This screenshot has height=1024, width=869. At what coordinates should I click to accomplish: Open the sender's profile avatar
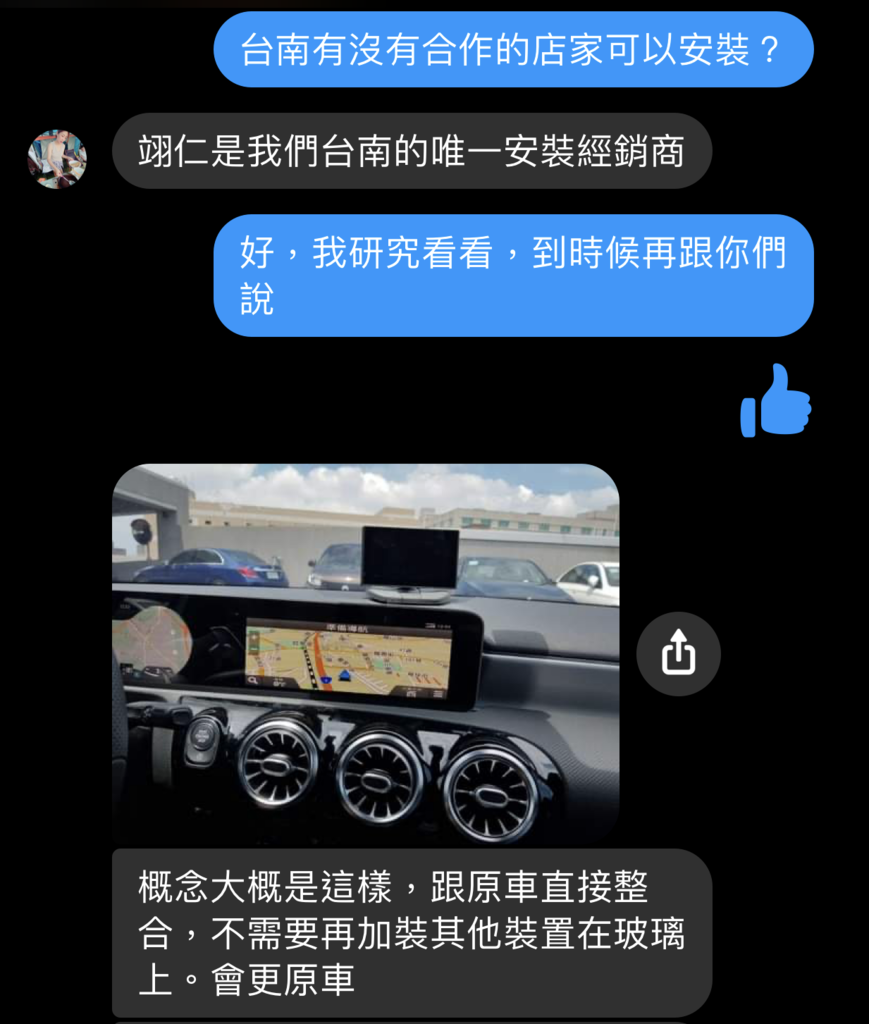(x=57, y=159)
